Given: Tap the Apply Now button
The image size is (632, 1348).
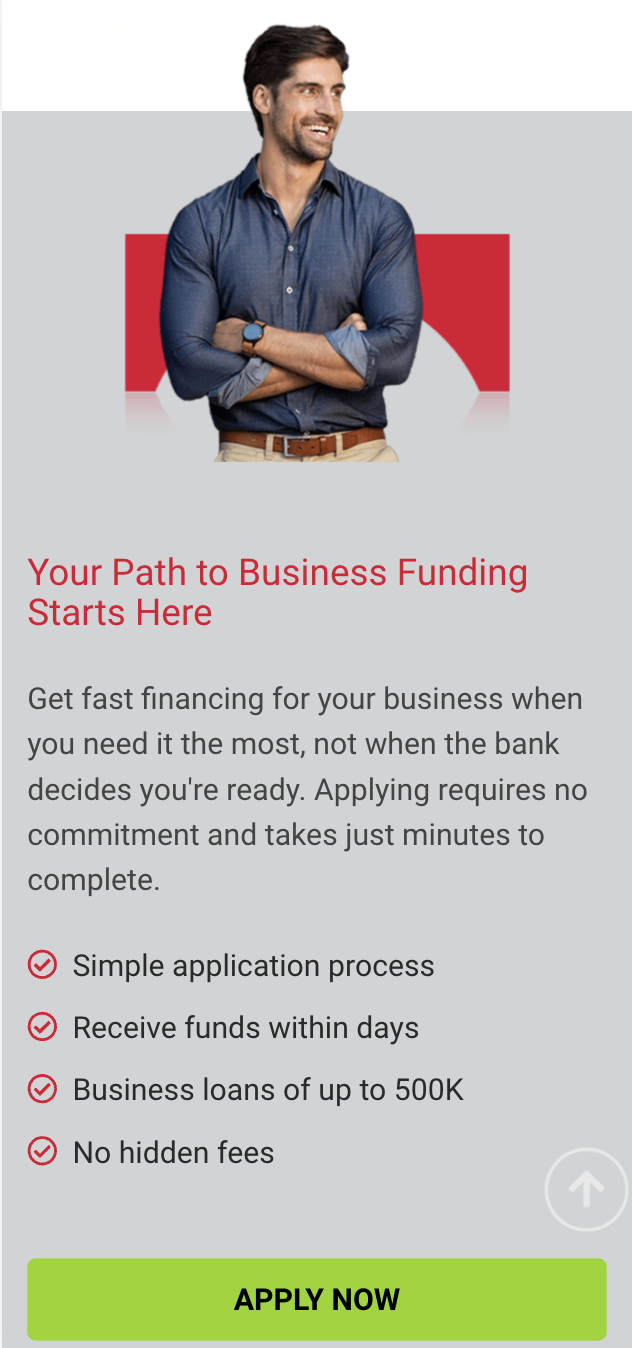Looking at the screenshot, I should coord(316,1299).
